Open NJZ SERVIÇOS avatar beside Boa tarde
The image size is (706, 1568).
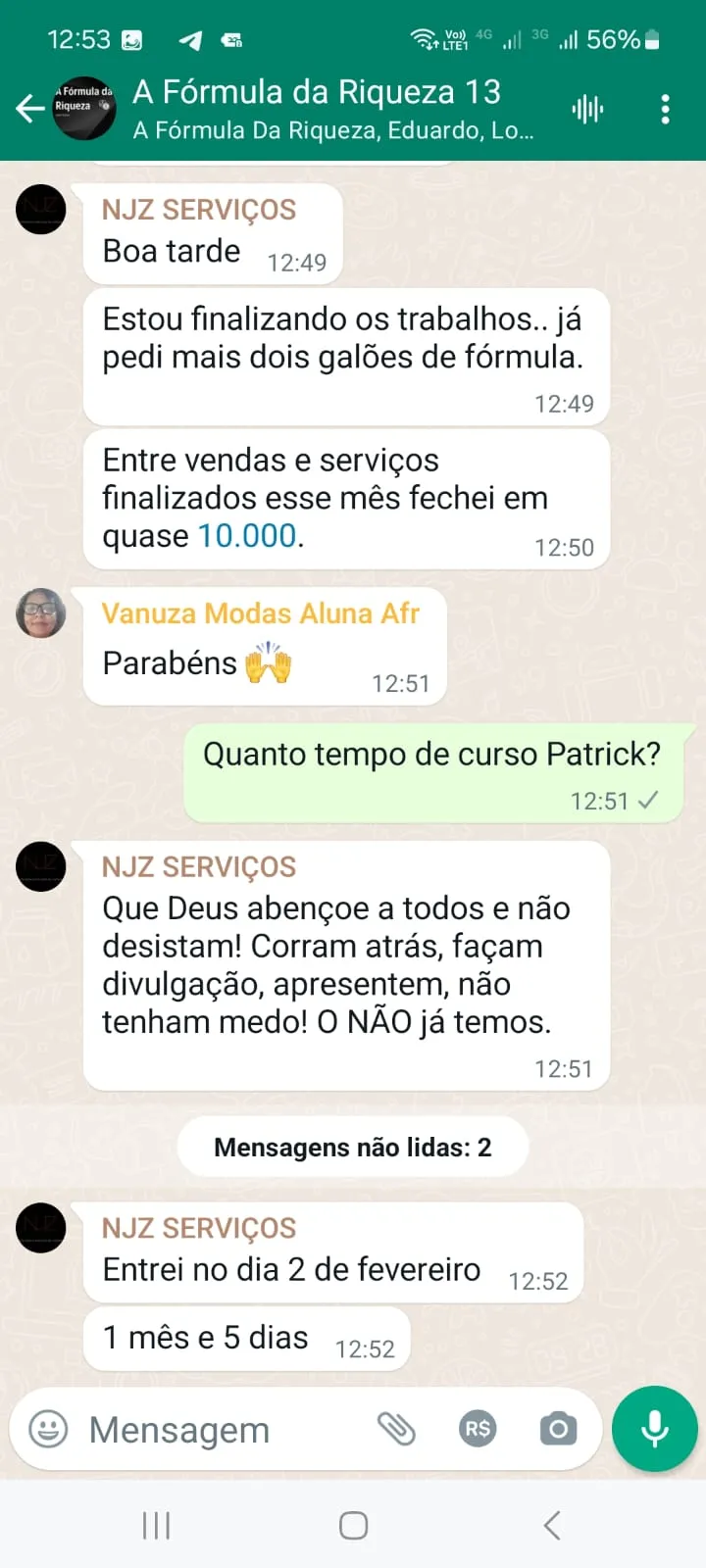(41, 209)
